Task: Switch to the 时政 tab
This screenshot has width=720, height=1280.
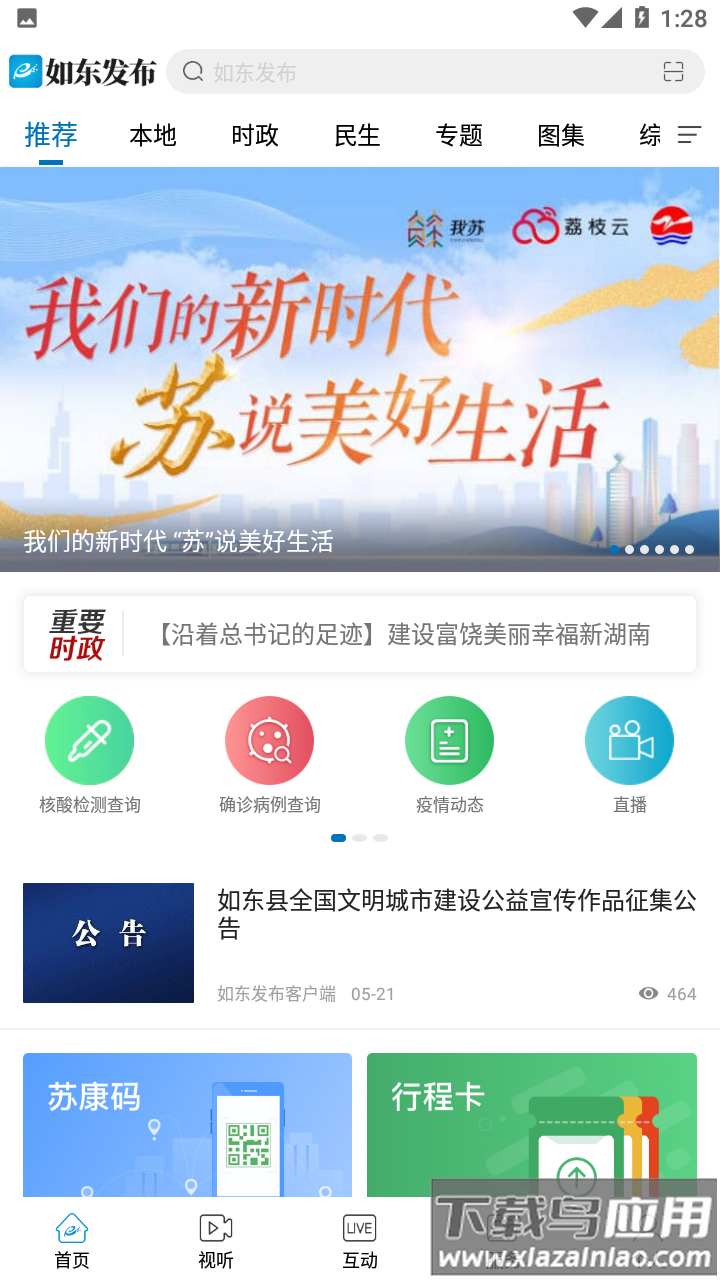Action: [x=255, y=135]
